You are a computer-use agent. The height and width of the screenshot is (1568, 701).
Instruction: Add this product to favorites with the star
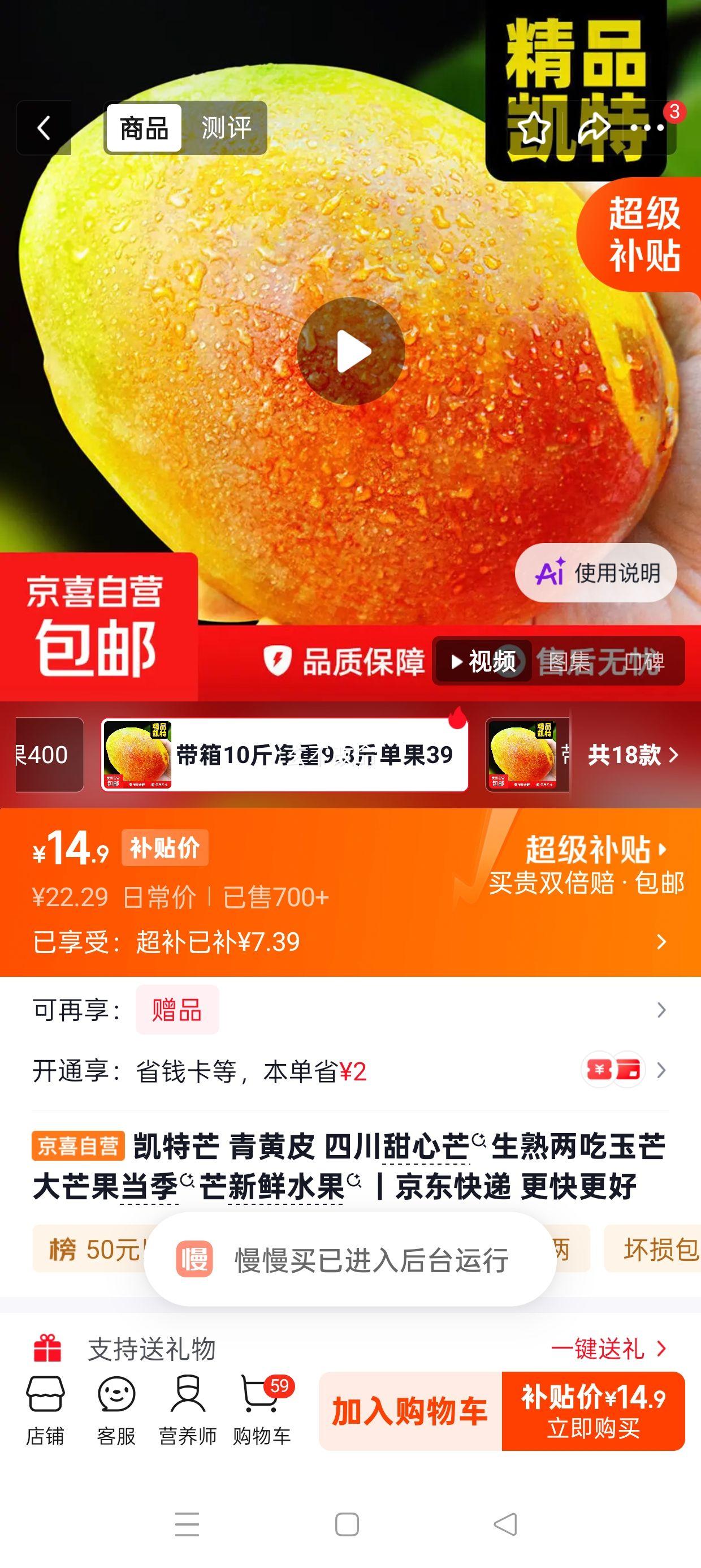pyautogui.click(x=533, y=128)
